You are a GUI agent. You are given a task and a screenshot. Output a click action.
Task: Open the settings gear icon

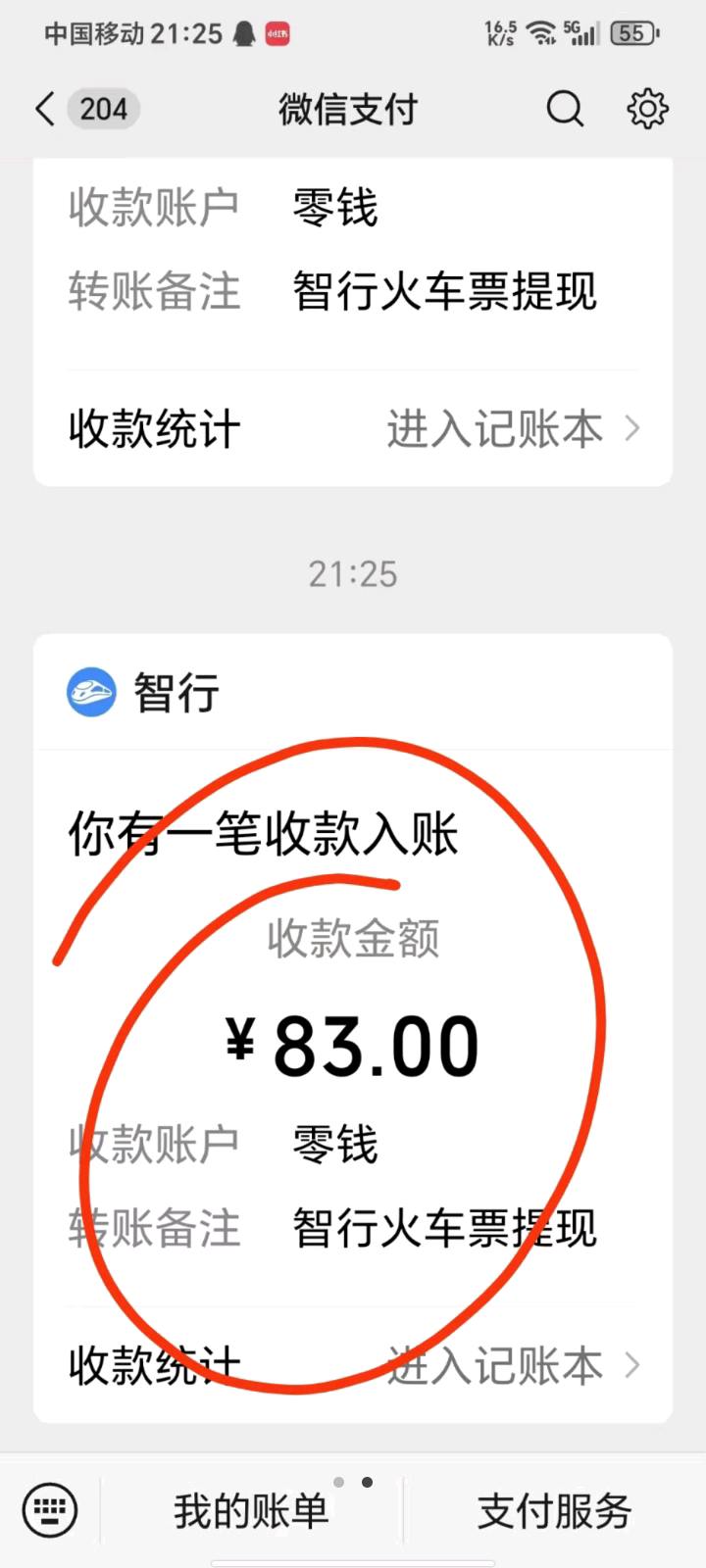coord(647,109)
